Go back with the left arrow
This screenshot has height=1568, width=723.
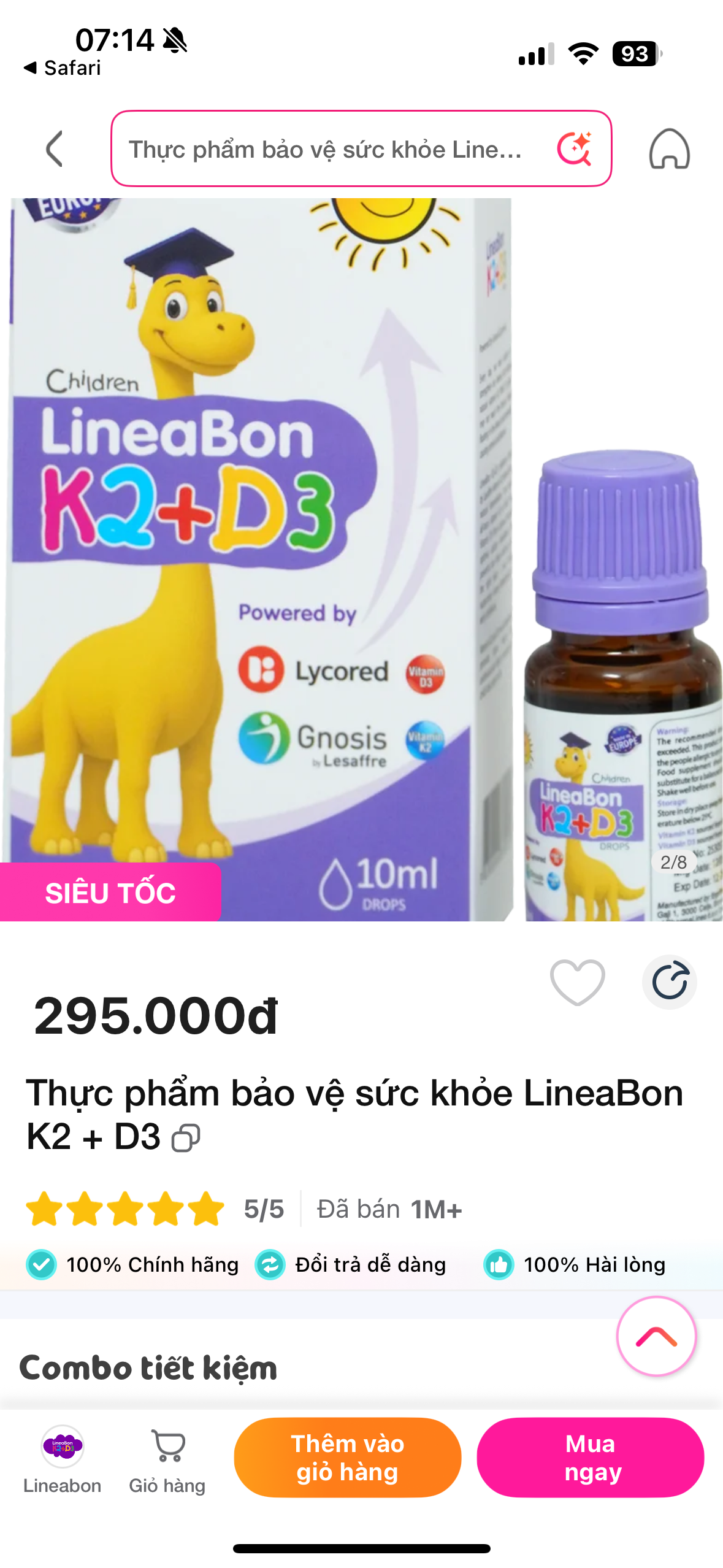[x=55, y=148]
